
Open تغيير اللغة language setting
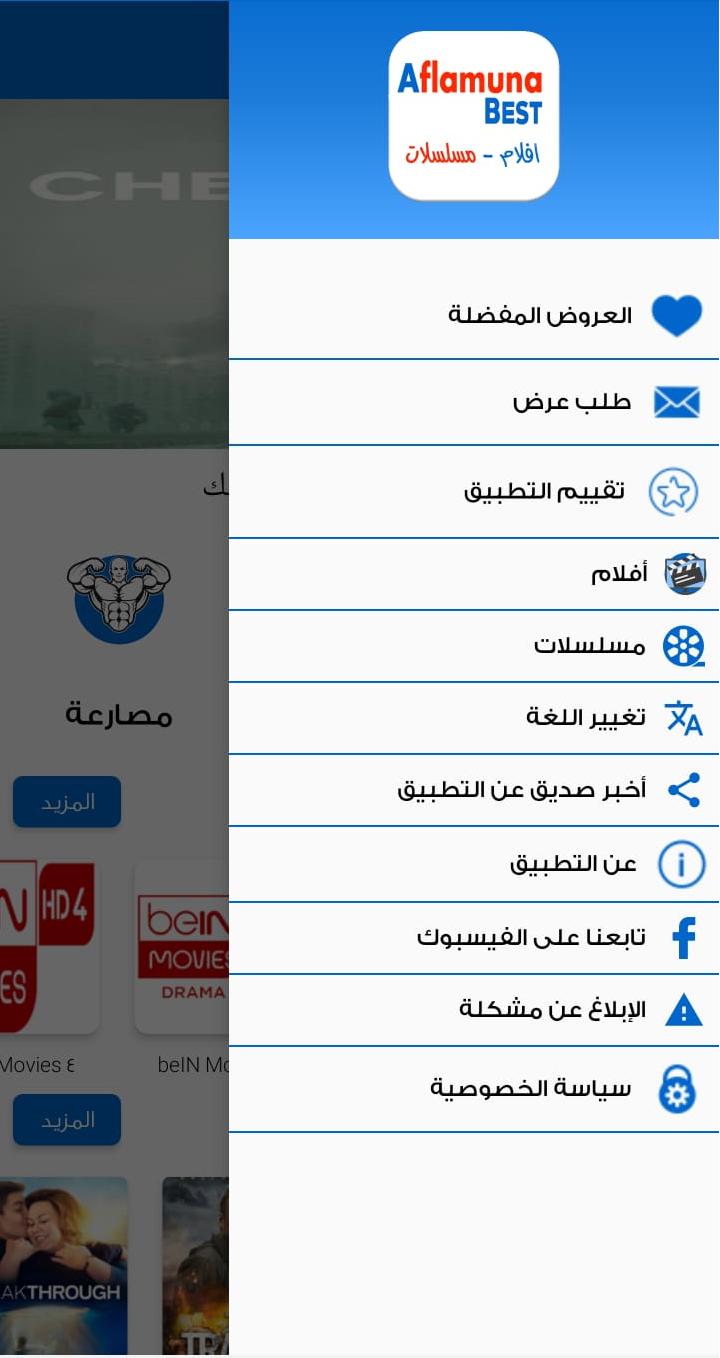(x=586, y=718)
